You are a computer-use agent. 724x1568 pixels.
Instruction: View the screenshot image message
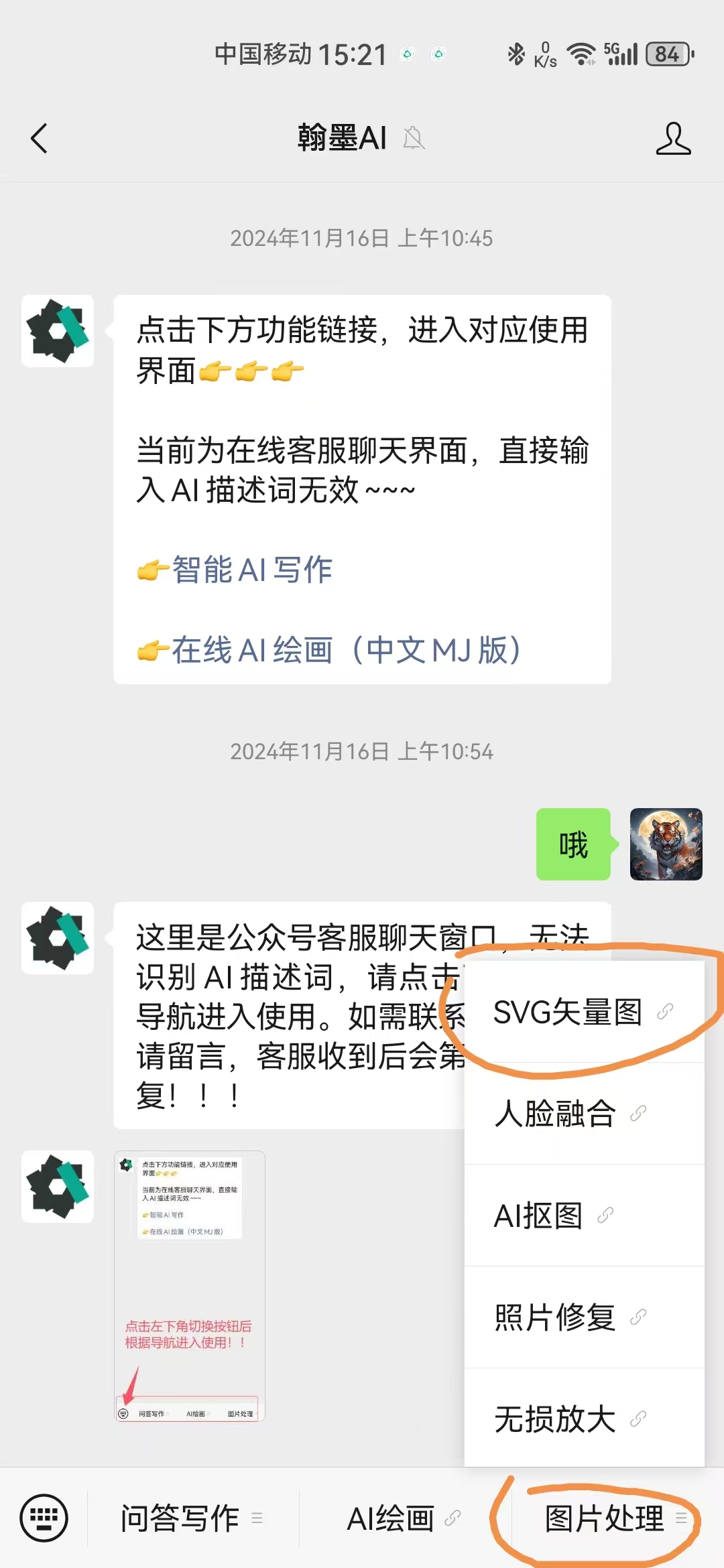[190, 1286]
